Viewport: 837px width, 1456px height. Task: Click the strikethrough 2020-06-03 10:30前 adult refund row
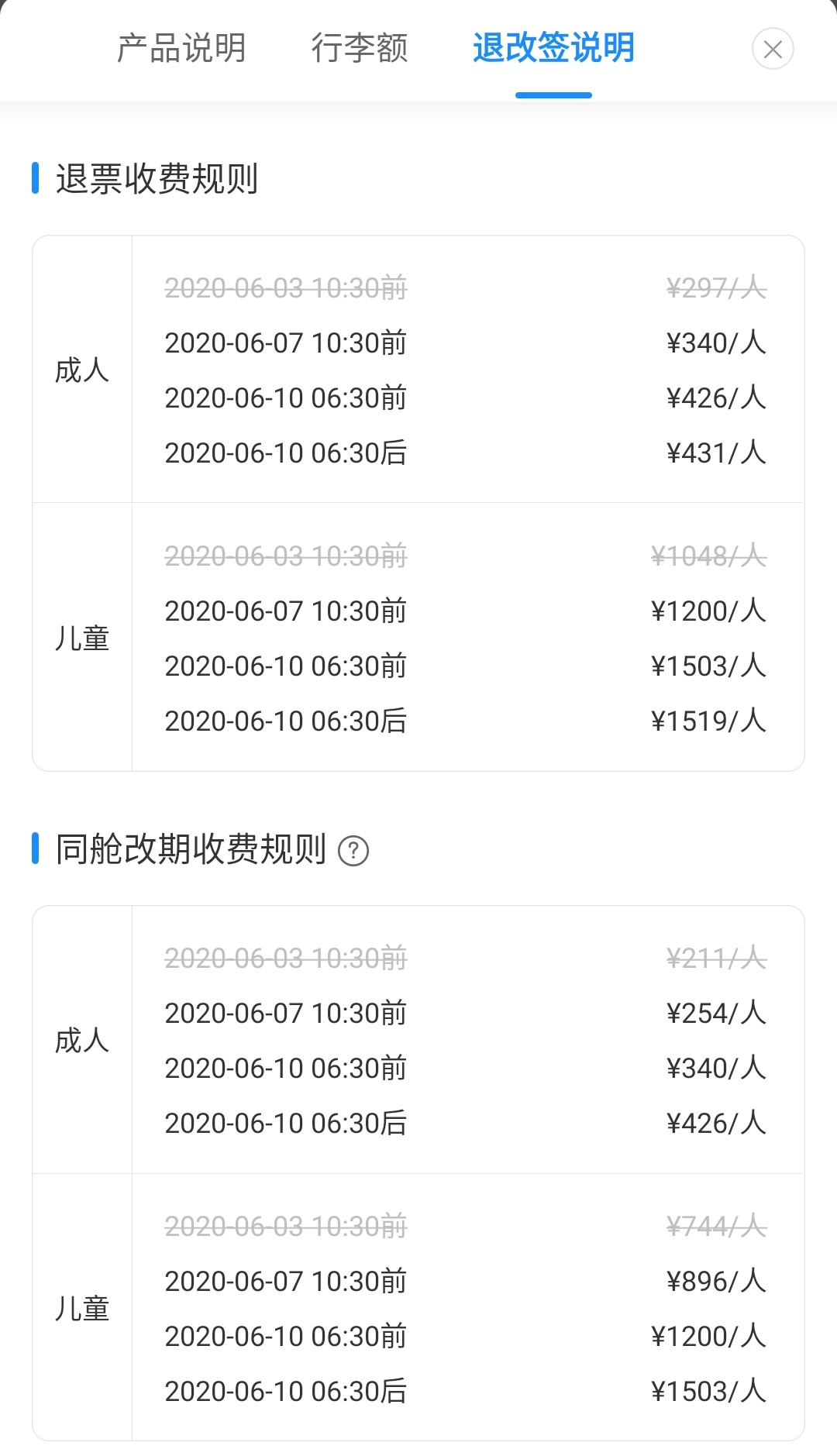coord(285,288)
